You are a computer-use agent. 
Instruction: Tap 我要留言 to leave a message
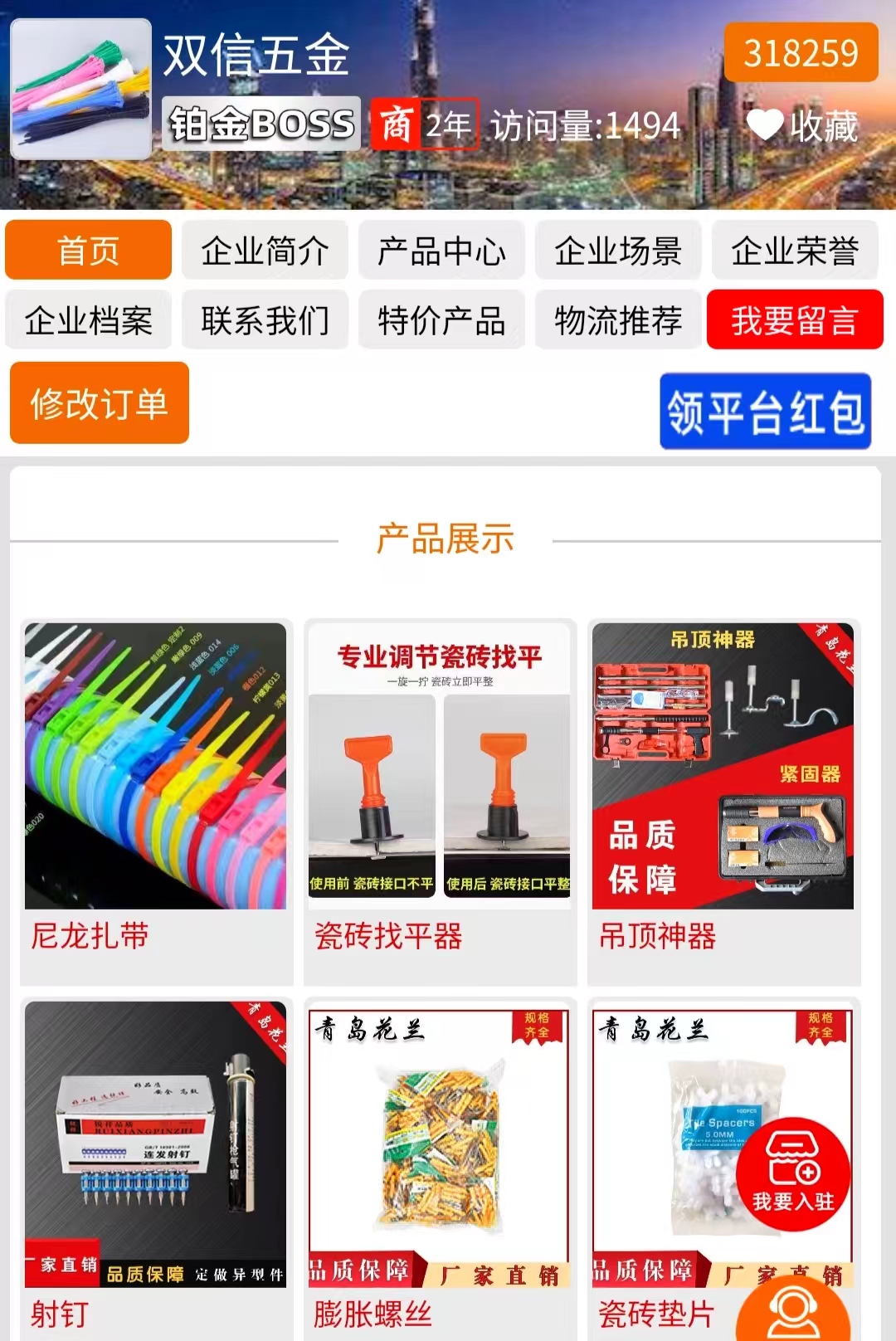(x=795, y=320)
